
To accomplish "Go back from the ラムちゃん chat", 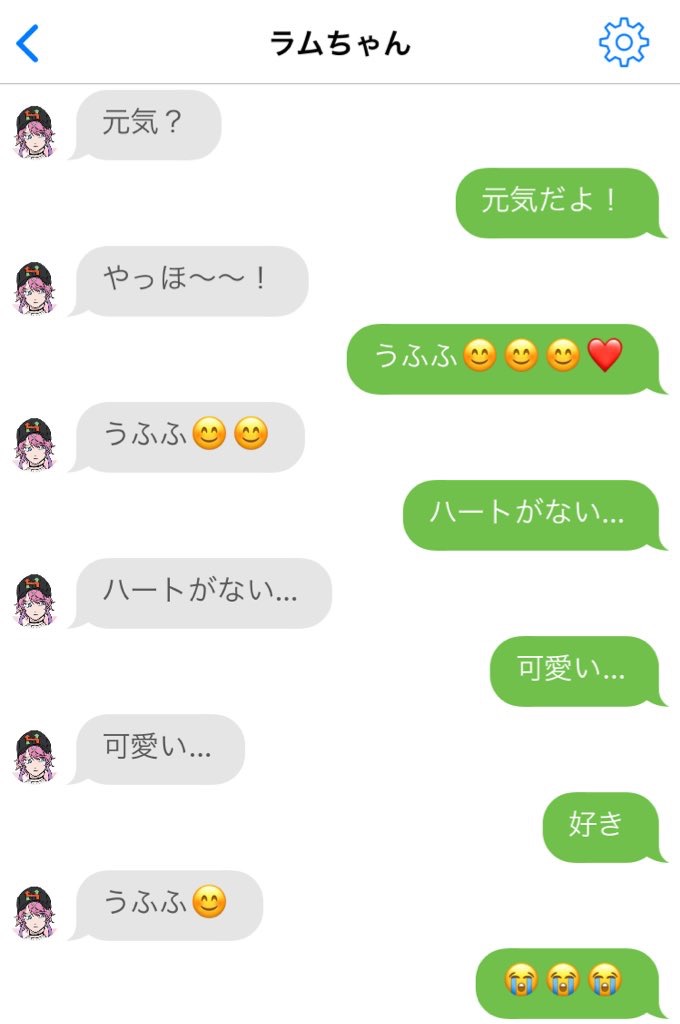I will pyautogui.click(x=28, y=43).
